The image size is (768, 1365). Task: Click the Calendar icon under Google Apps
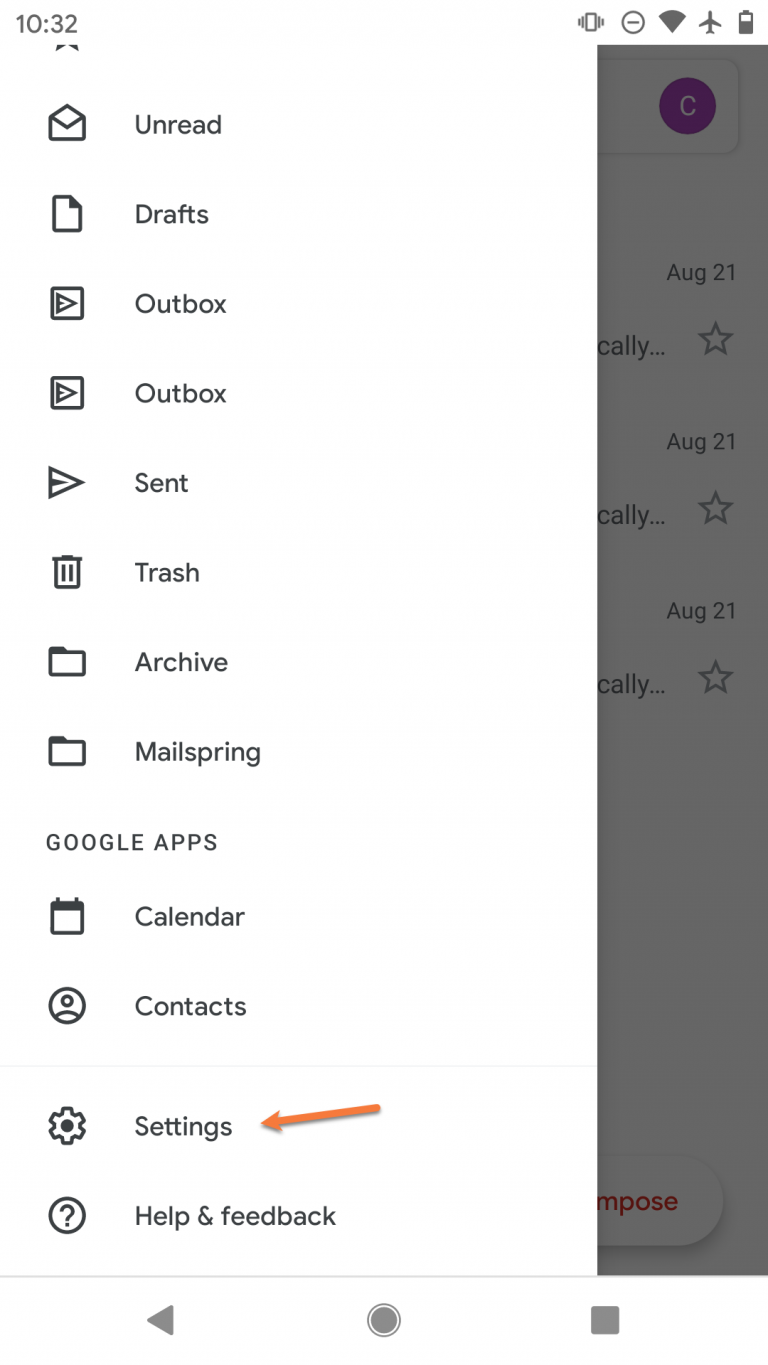point(66,916)
